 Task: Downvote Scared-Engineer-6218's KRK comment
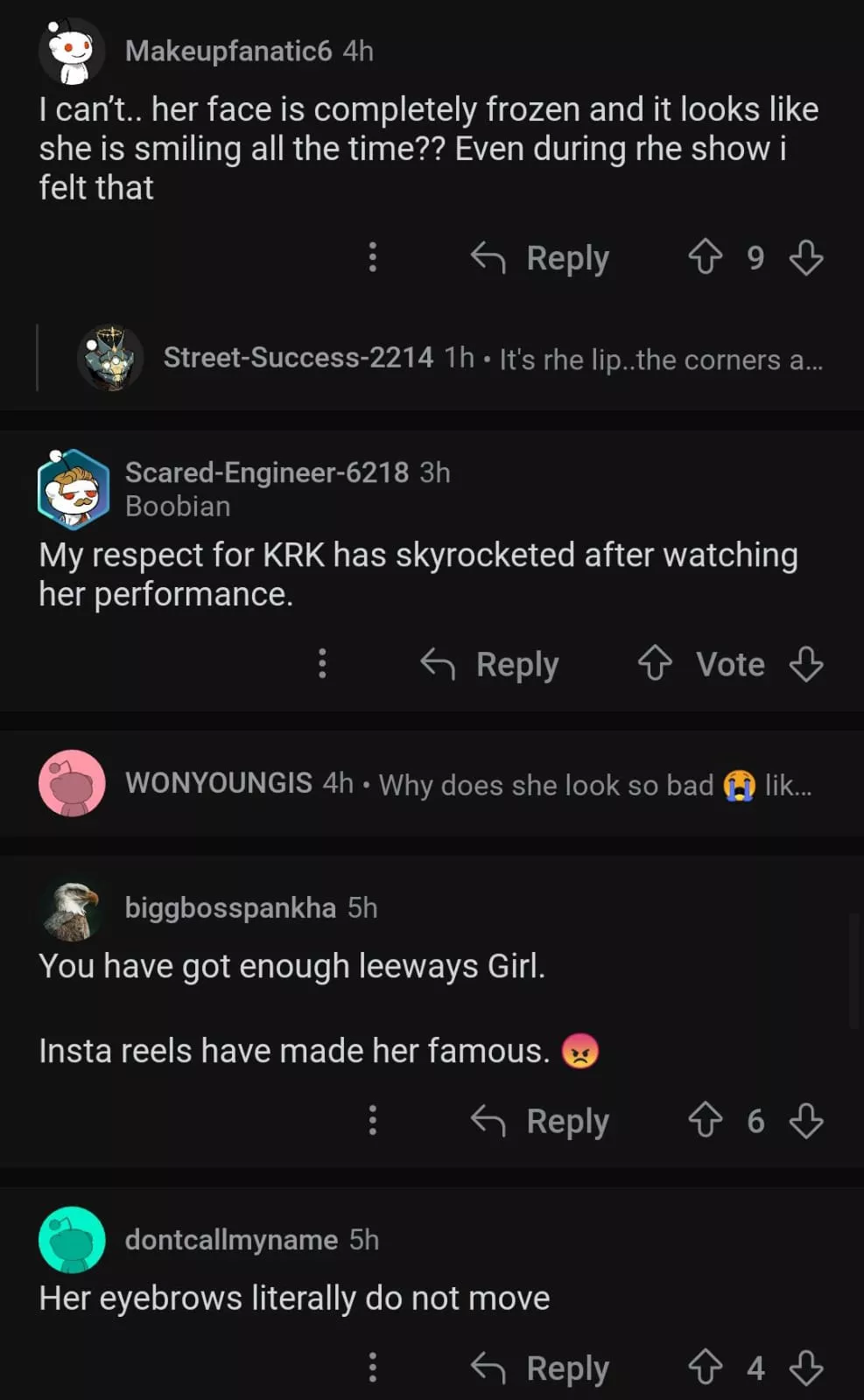click(805, 664)
